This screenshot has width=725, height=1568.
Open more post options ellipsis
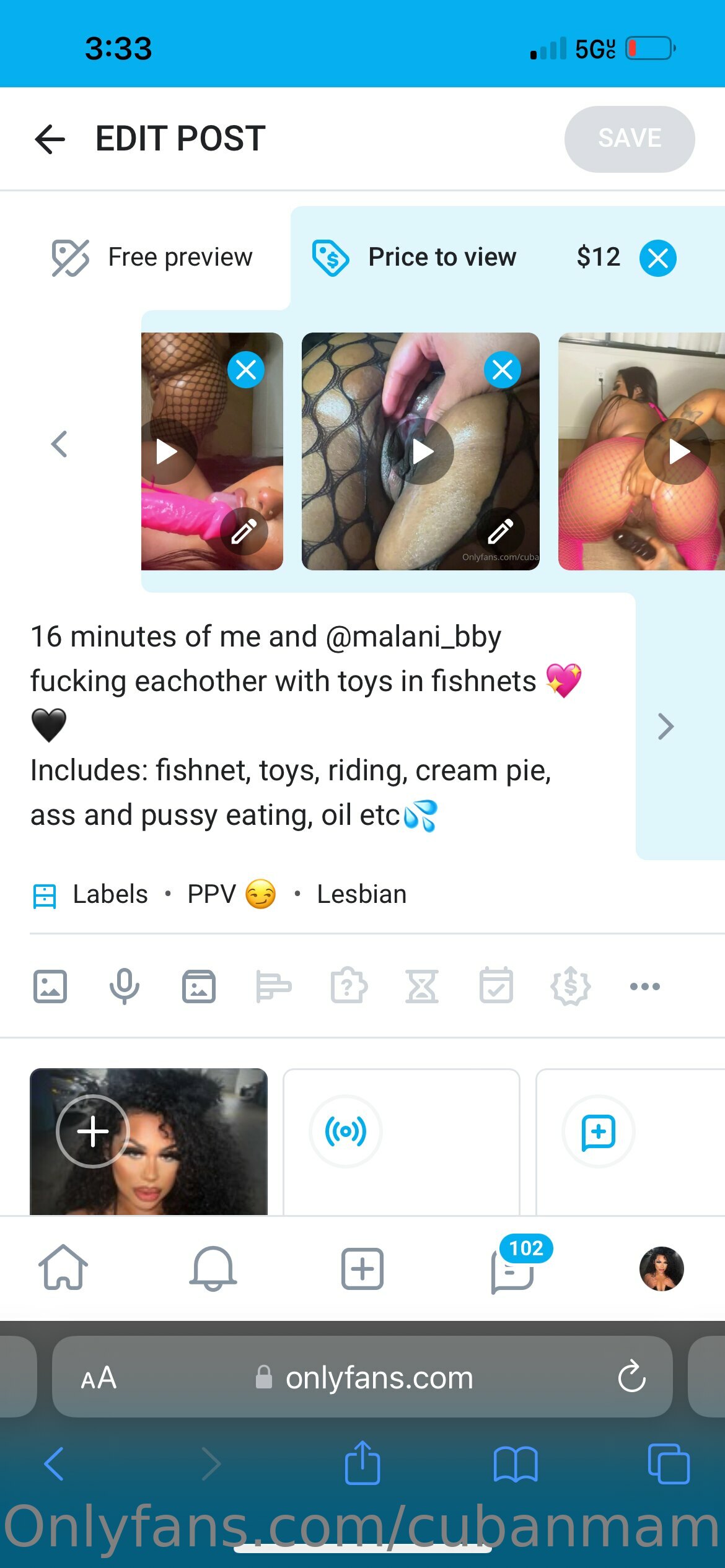click(x=644, y=986)
